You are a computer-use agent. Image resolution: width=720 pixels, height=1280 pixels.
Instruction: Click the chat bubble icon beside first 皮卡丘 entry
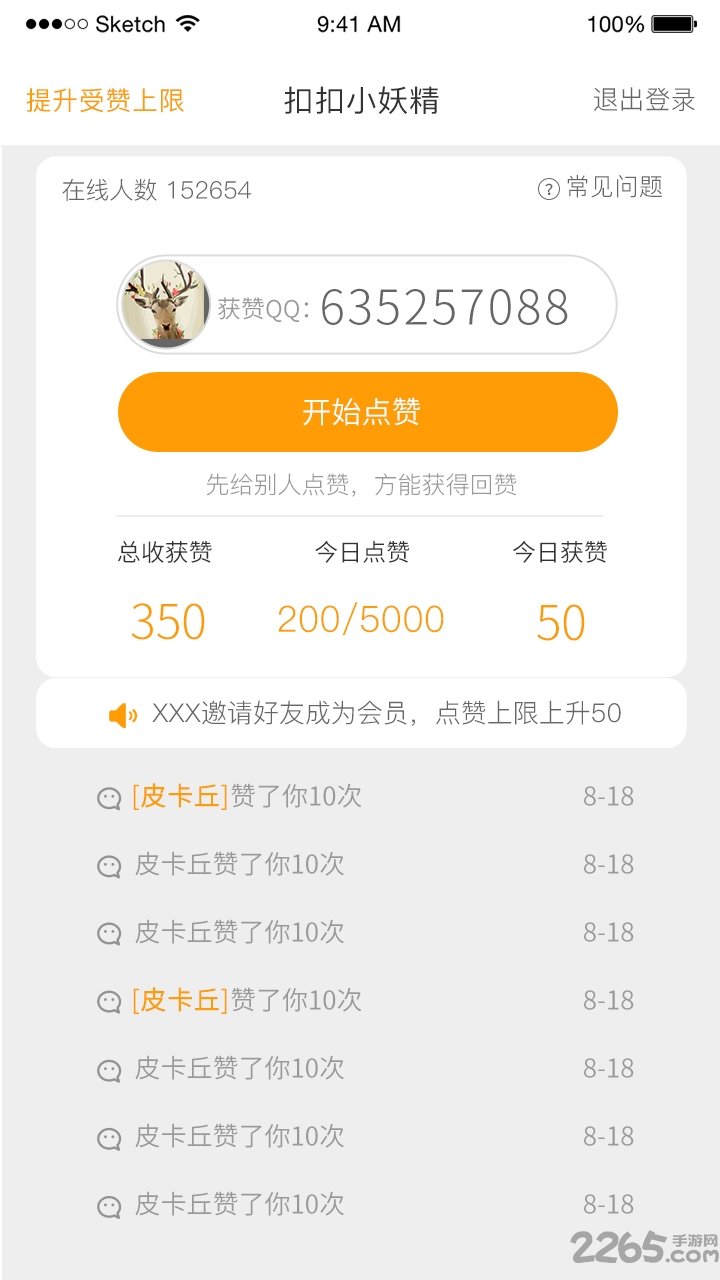[107, 797]
